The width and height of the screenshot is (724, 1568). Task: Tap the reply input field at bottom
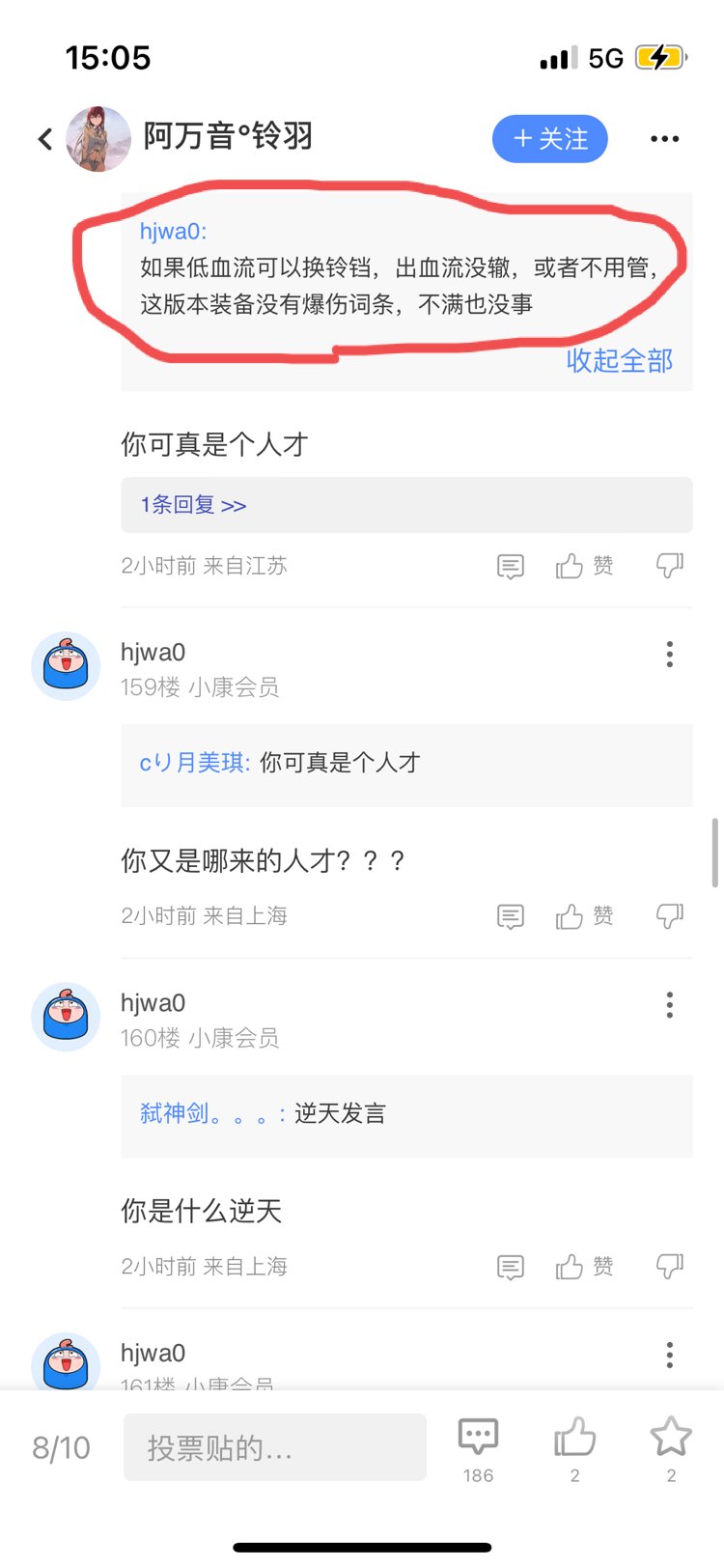(x=275, y=1447)
